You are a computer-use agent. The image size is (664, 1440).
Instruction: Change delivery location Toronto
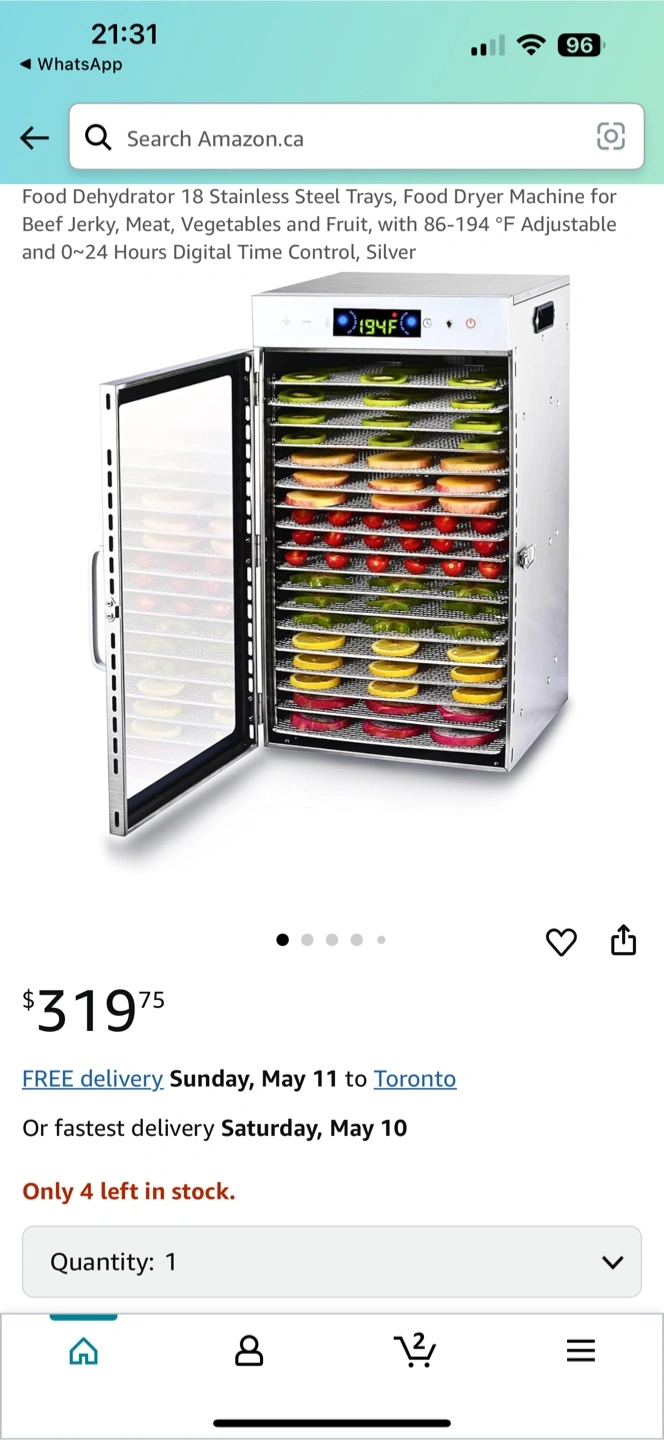coord(414,1079)
